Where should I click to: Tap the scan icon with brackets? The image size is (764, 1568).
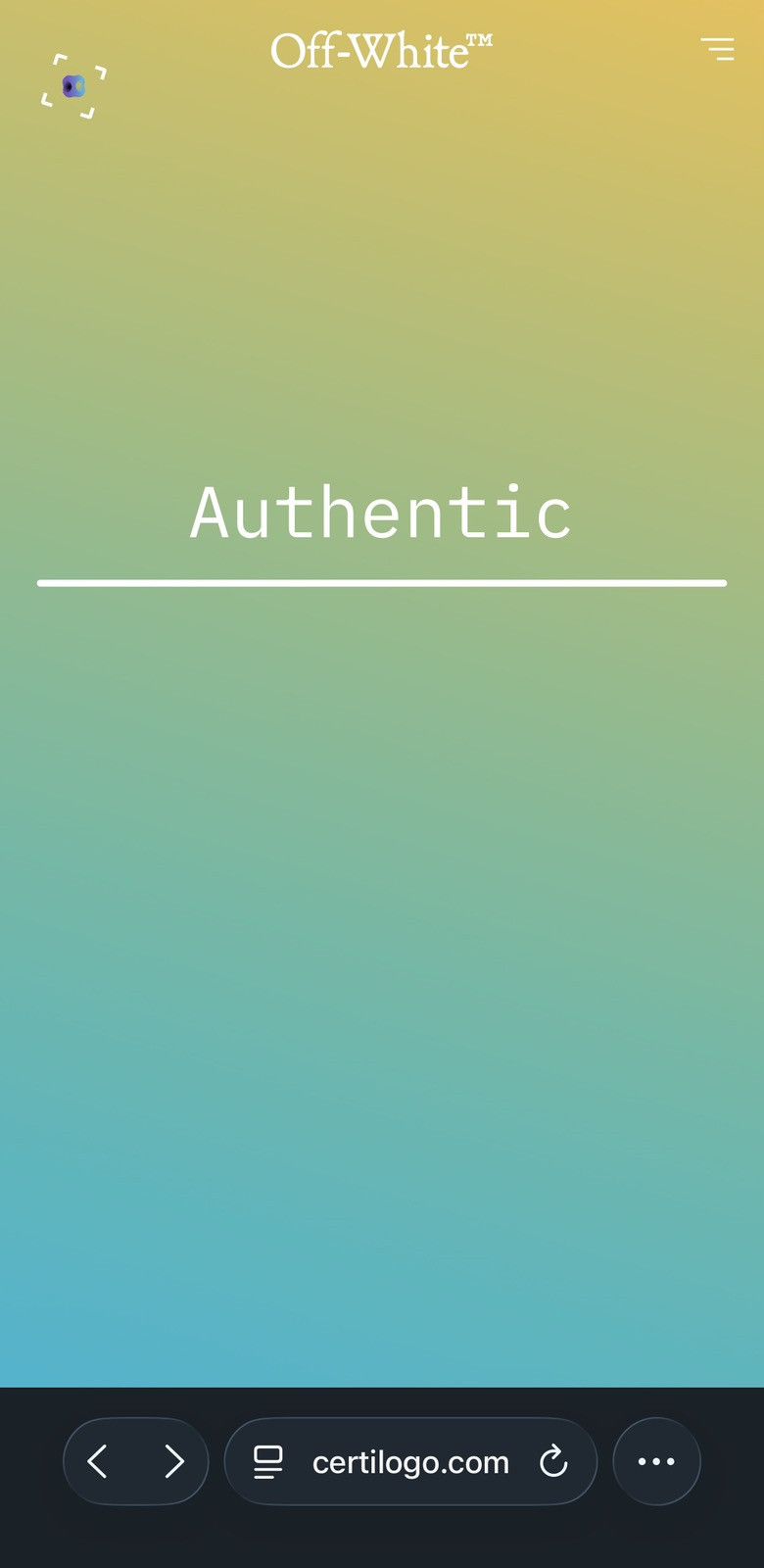coord(73,86)
